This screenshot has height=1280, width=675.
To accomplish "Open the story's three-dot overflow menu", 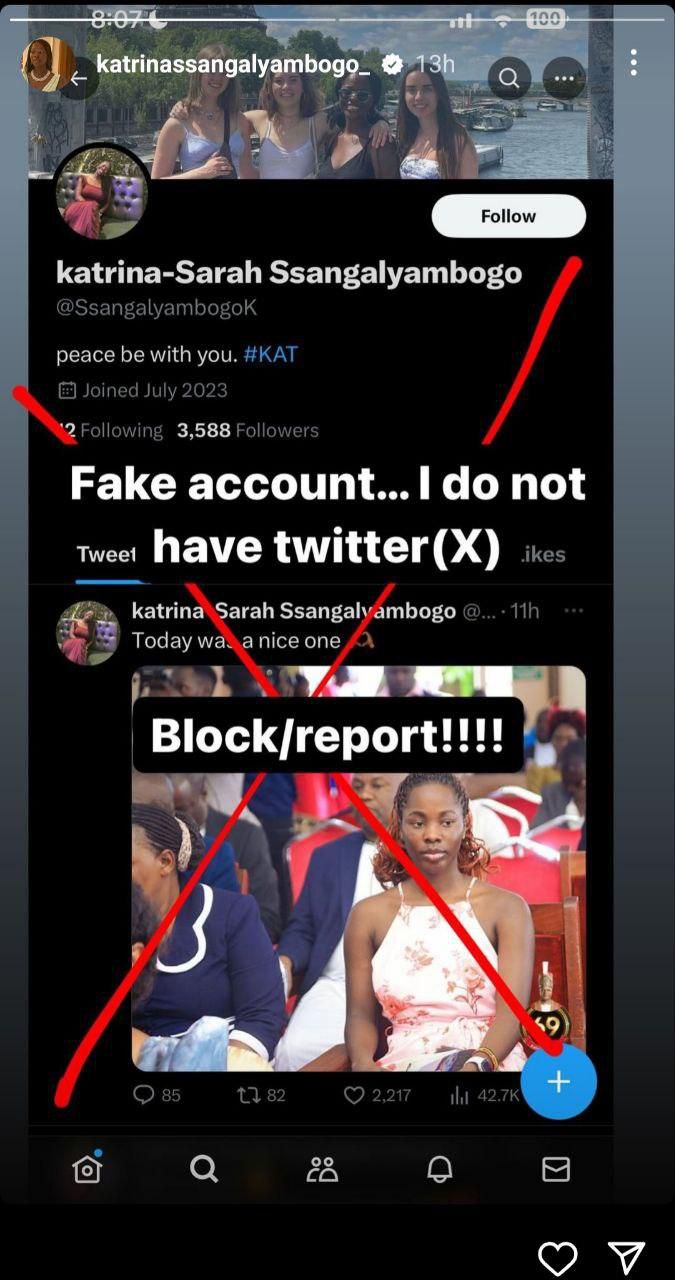I will click(x=633, y=62).
